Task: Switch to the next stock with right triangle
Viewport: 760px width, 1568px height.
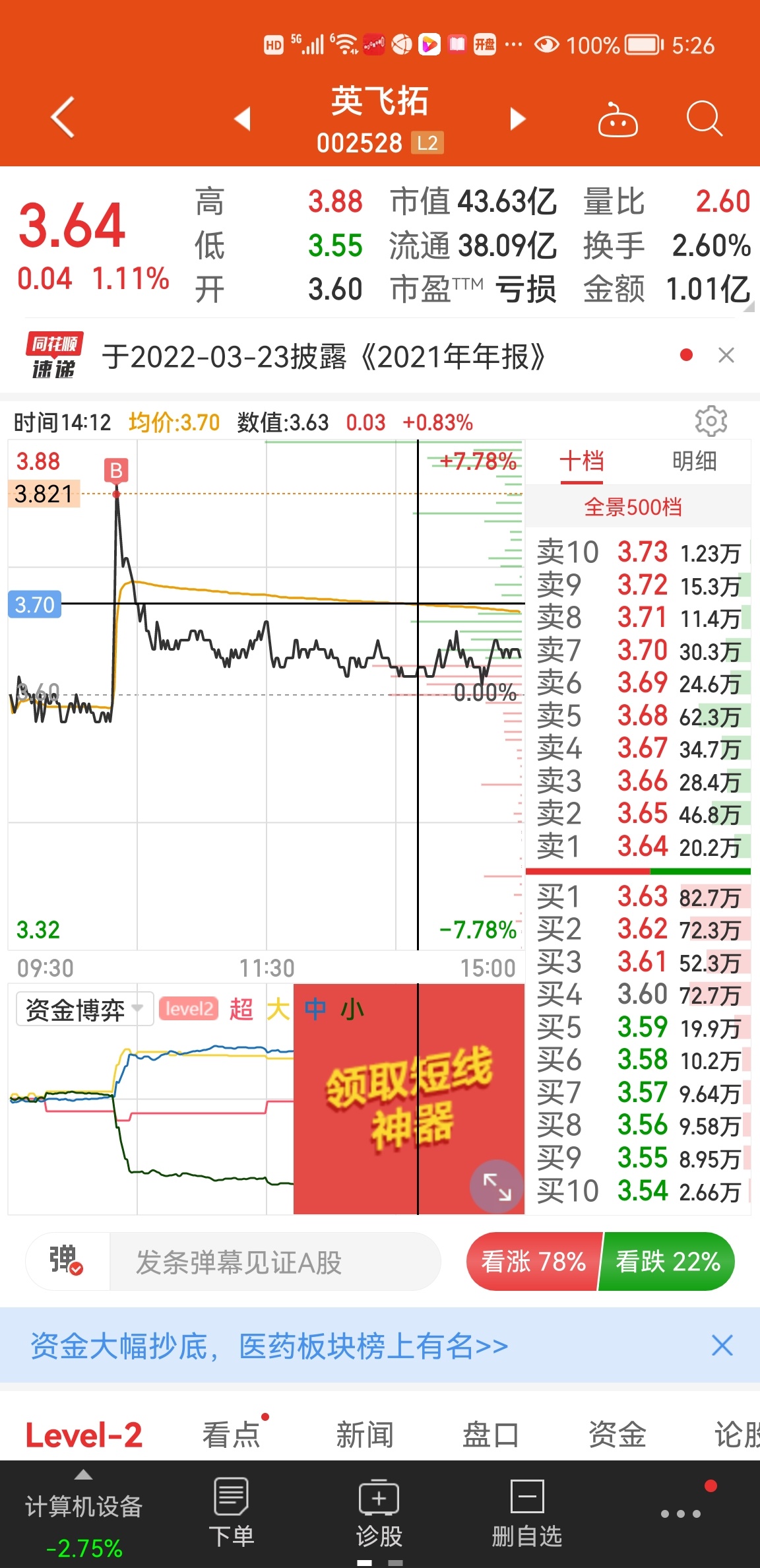Action: click(x=518, y=119)
